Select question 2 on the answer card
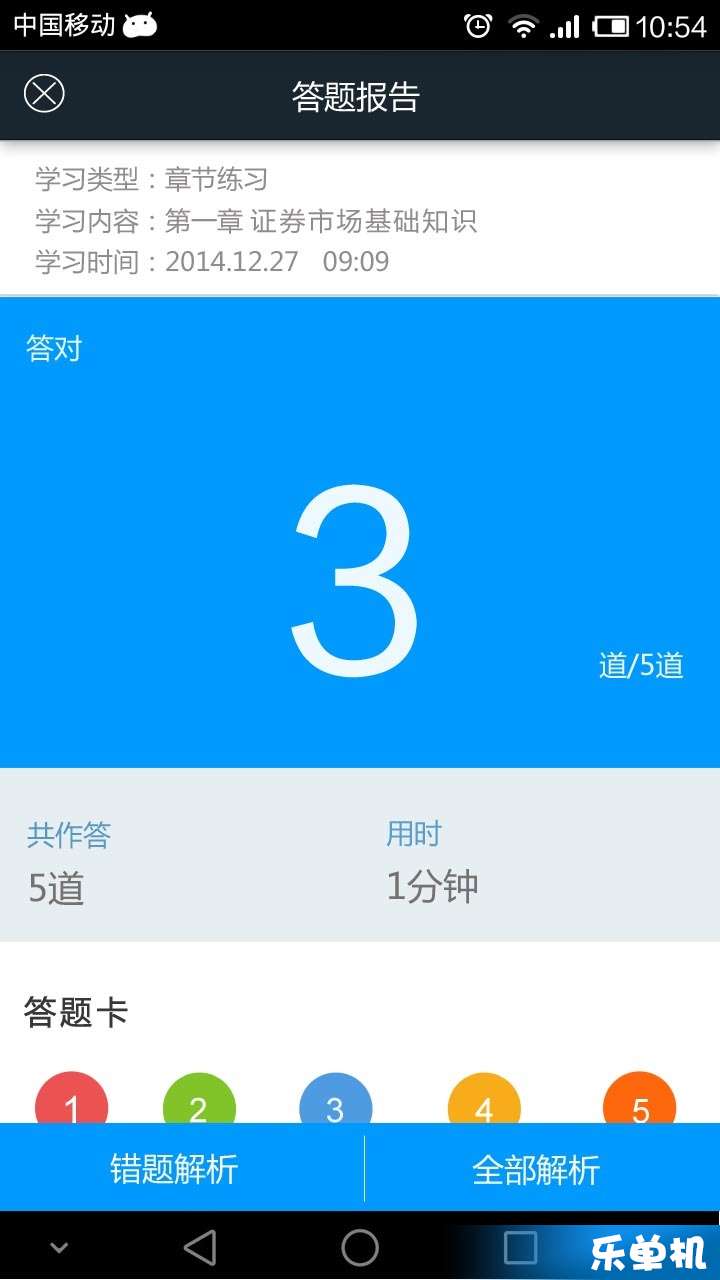Screen dimensions: 720x1280 point(199,1098)
